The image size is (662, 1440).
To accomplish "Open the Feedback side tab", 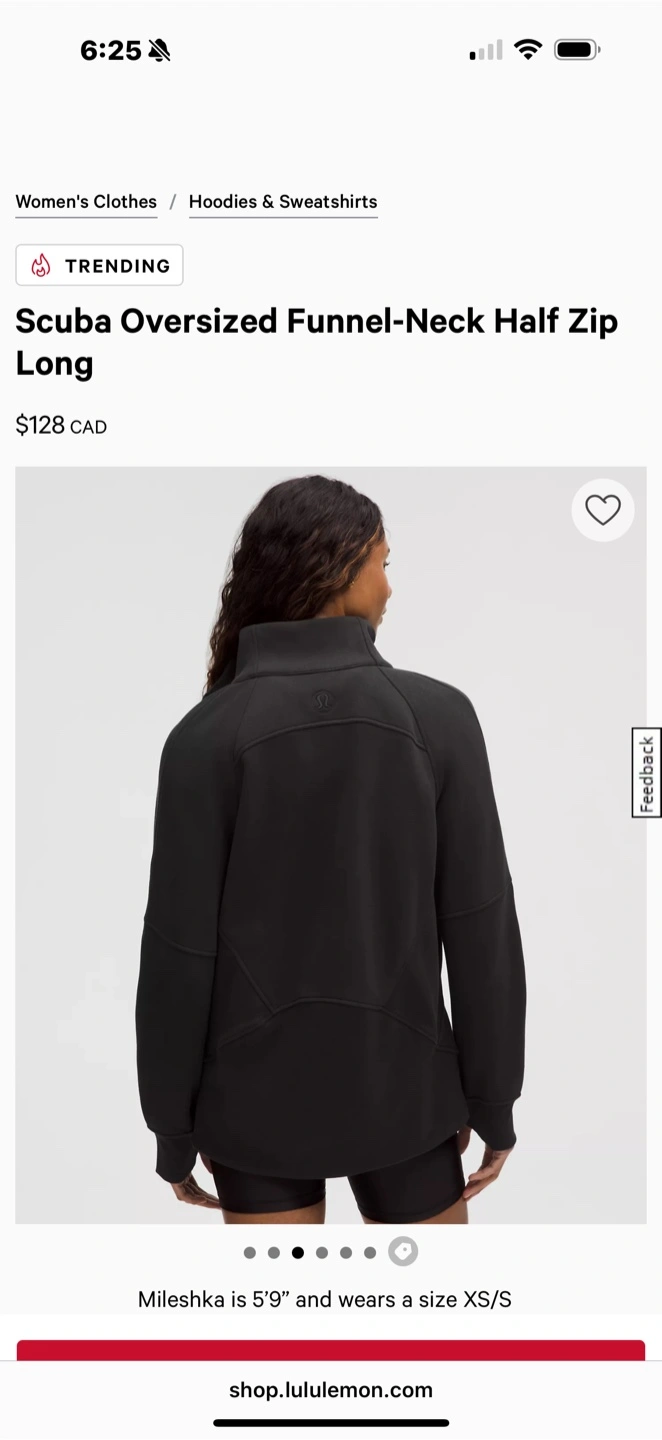I will 647,773.
